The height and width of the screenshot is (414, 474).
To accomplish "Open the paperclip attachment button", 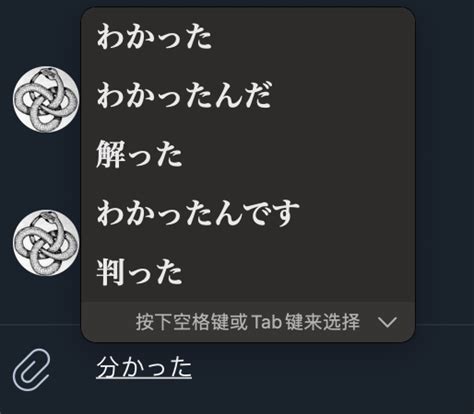I will pos(32,370).
